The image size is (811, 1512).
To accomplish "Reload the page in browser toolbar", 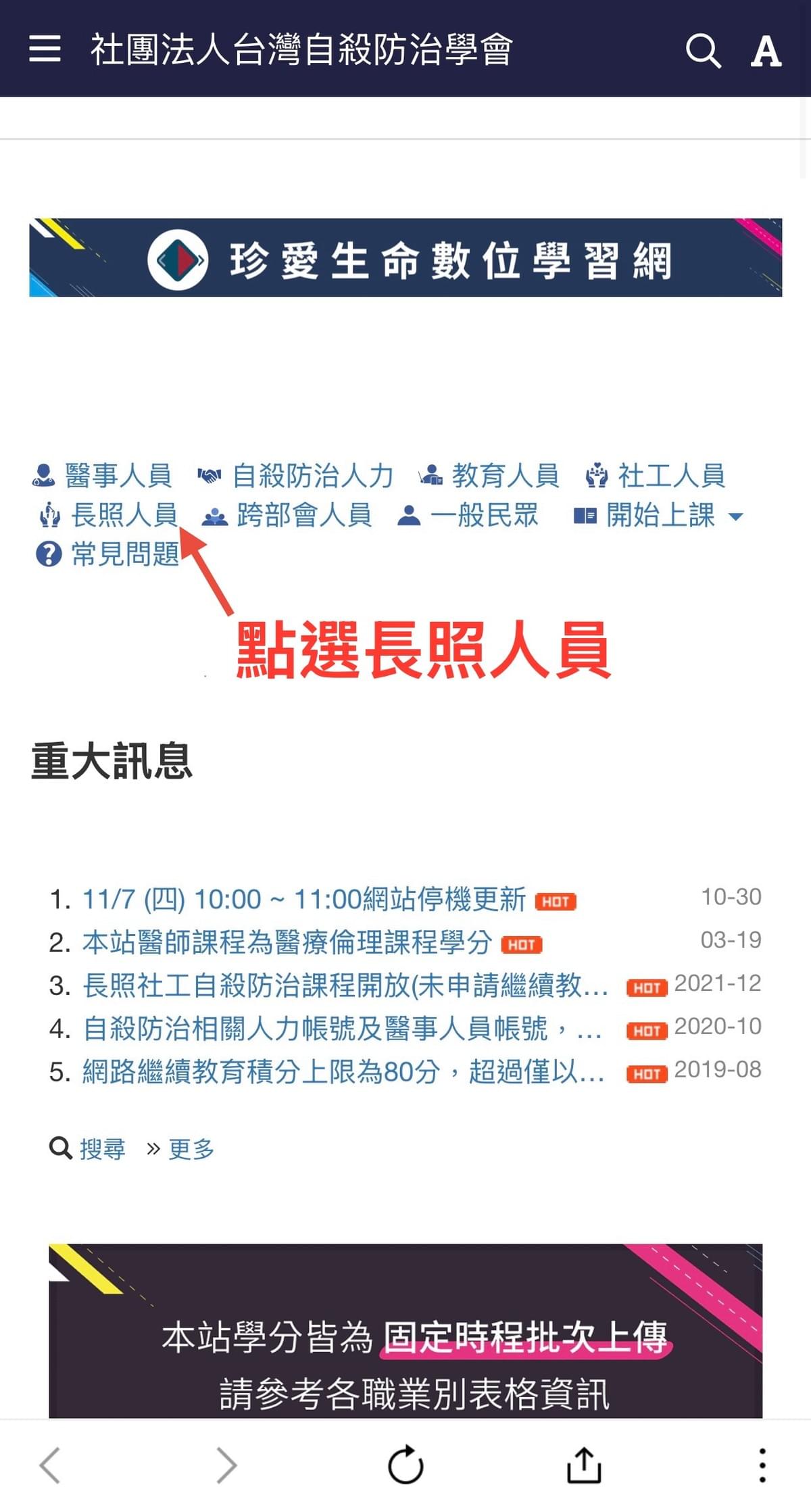I will (405, 1465).
